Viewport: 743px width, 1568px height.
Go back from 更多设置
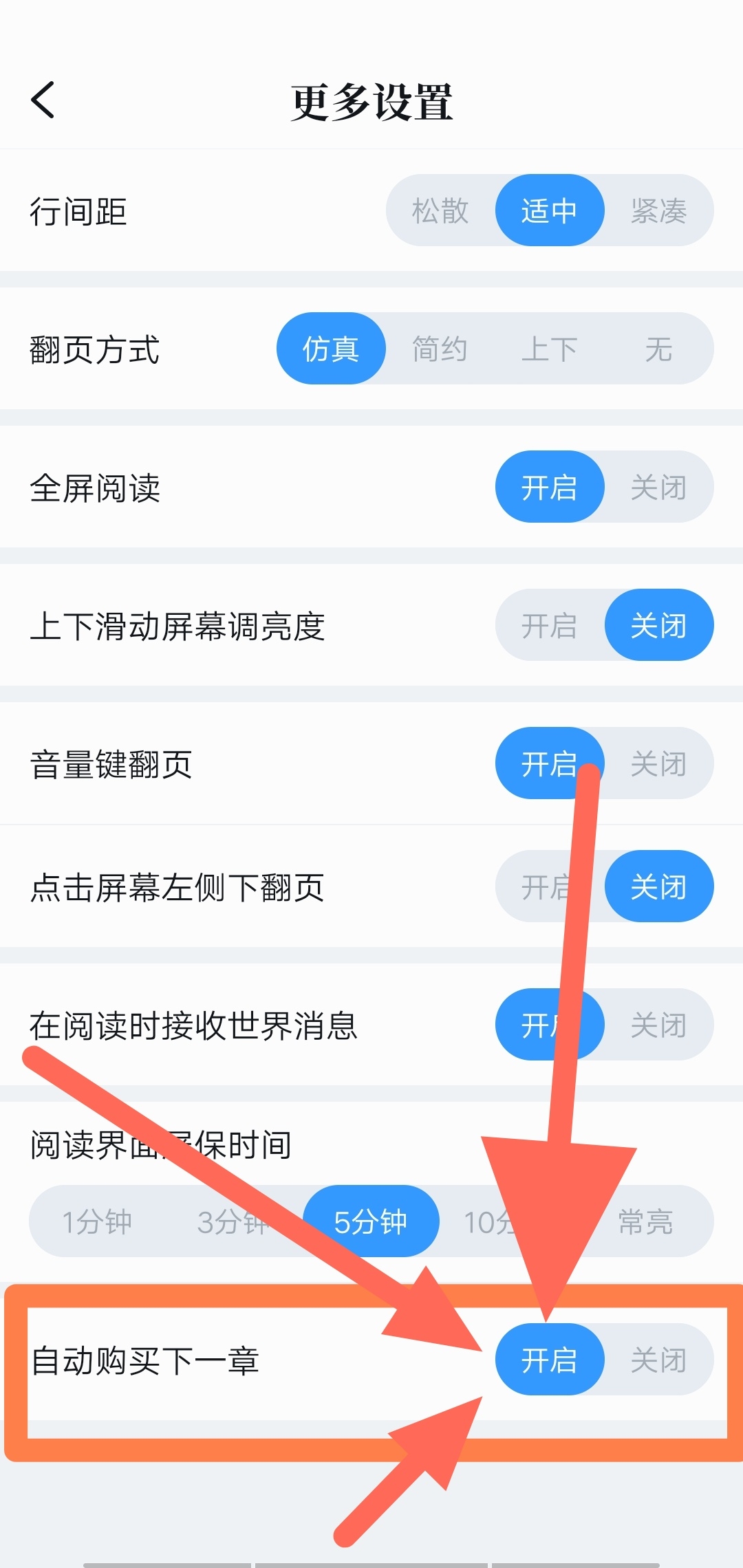(43, 100)
